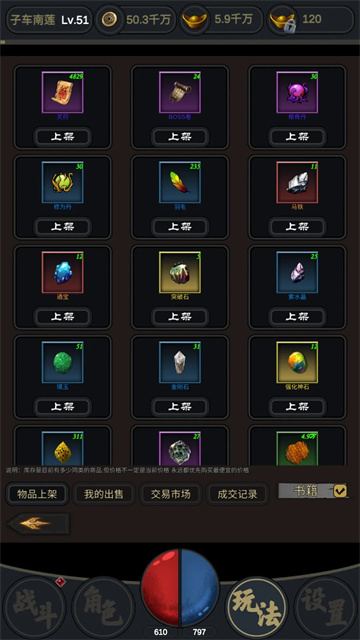Go back with the orange arrow button
The width and height of the screenshot is (360, 640).
click(x=38, y=524)
